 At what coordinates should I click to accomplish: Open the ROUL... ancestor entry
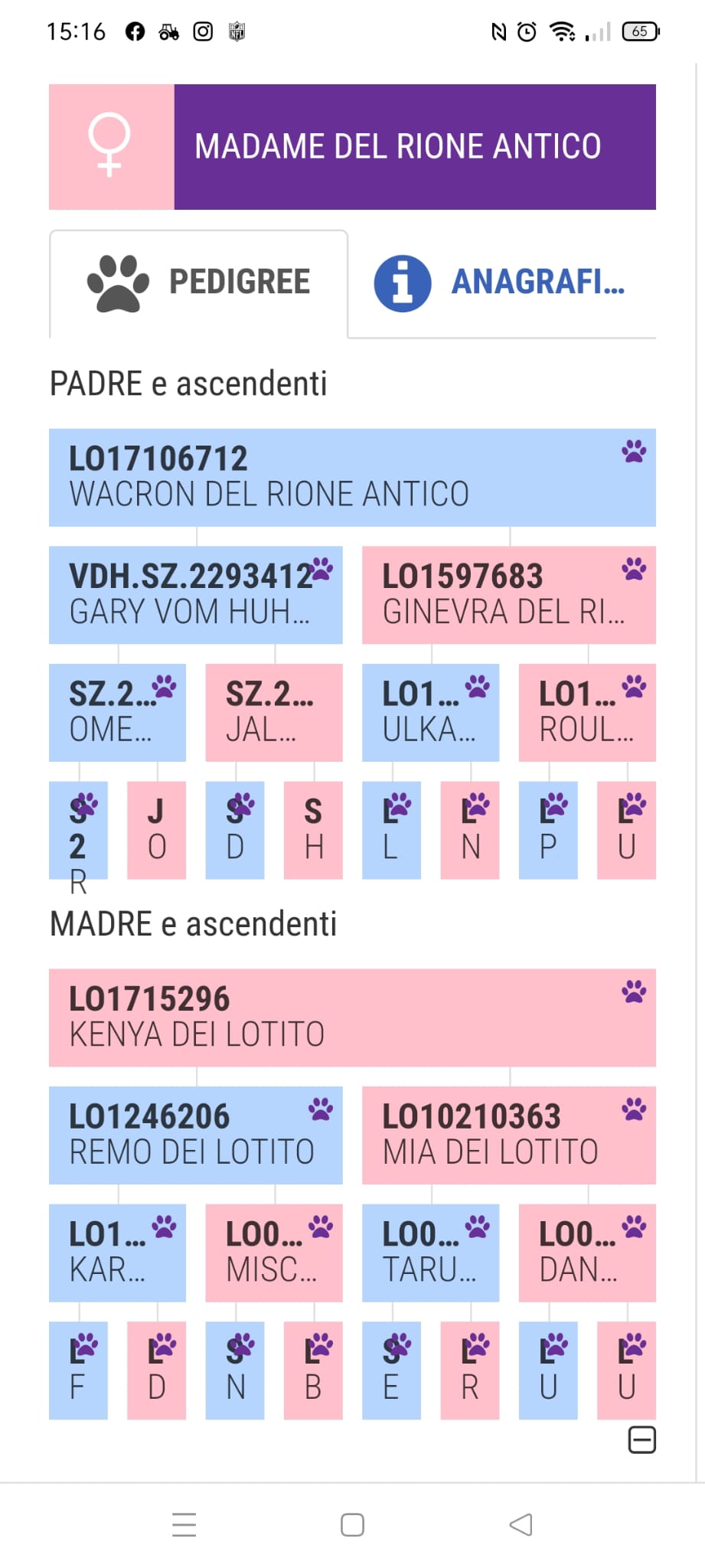coord(587,713)
